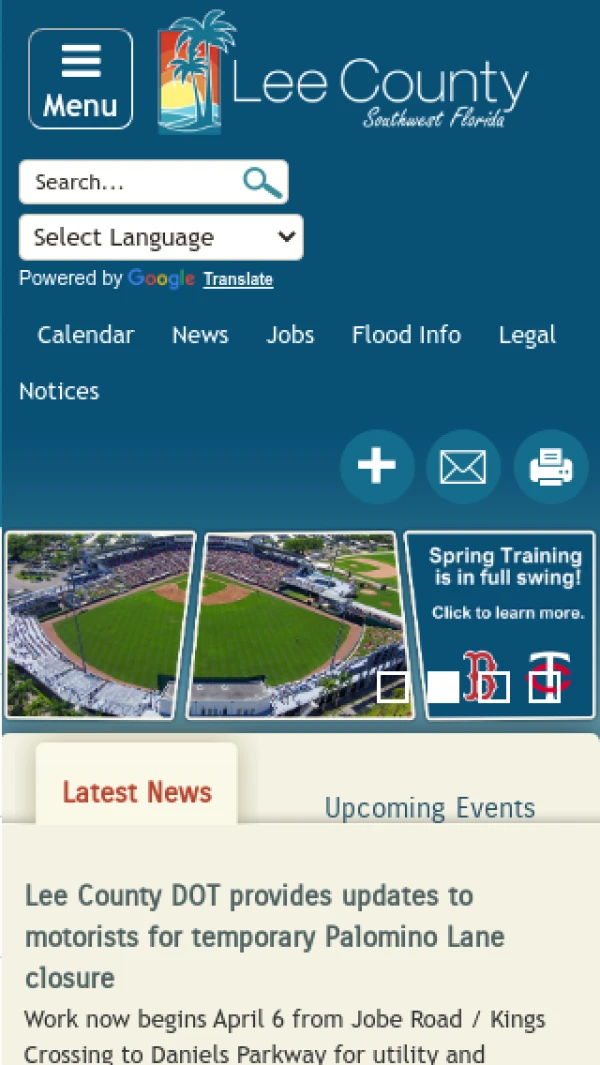Print the page with printer icon
The image size is (600, 1065).
coord(551,466)
